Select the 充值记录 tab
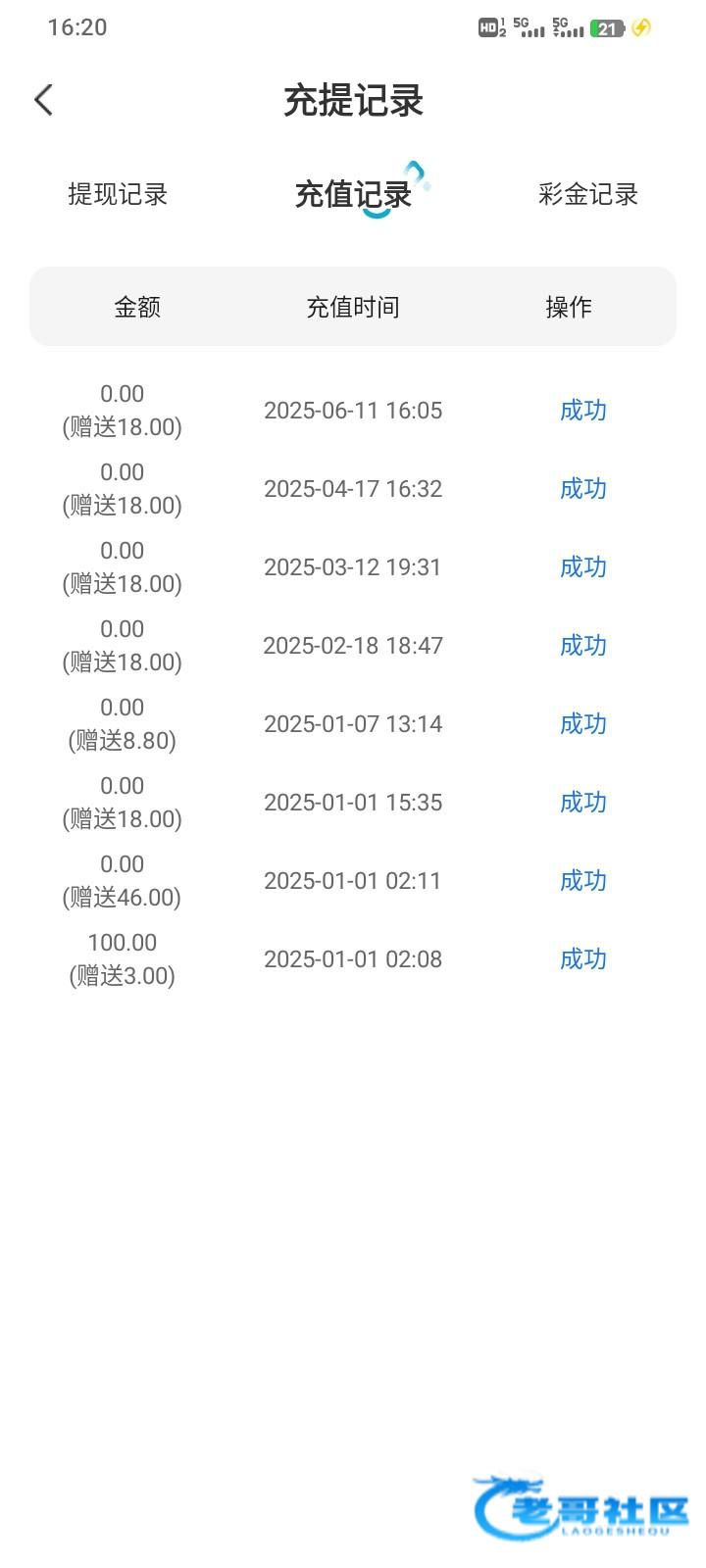This screenshot has width=706, height=1568. 353,194
